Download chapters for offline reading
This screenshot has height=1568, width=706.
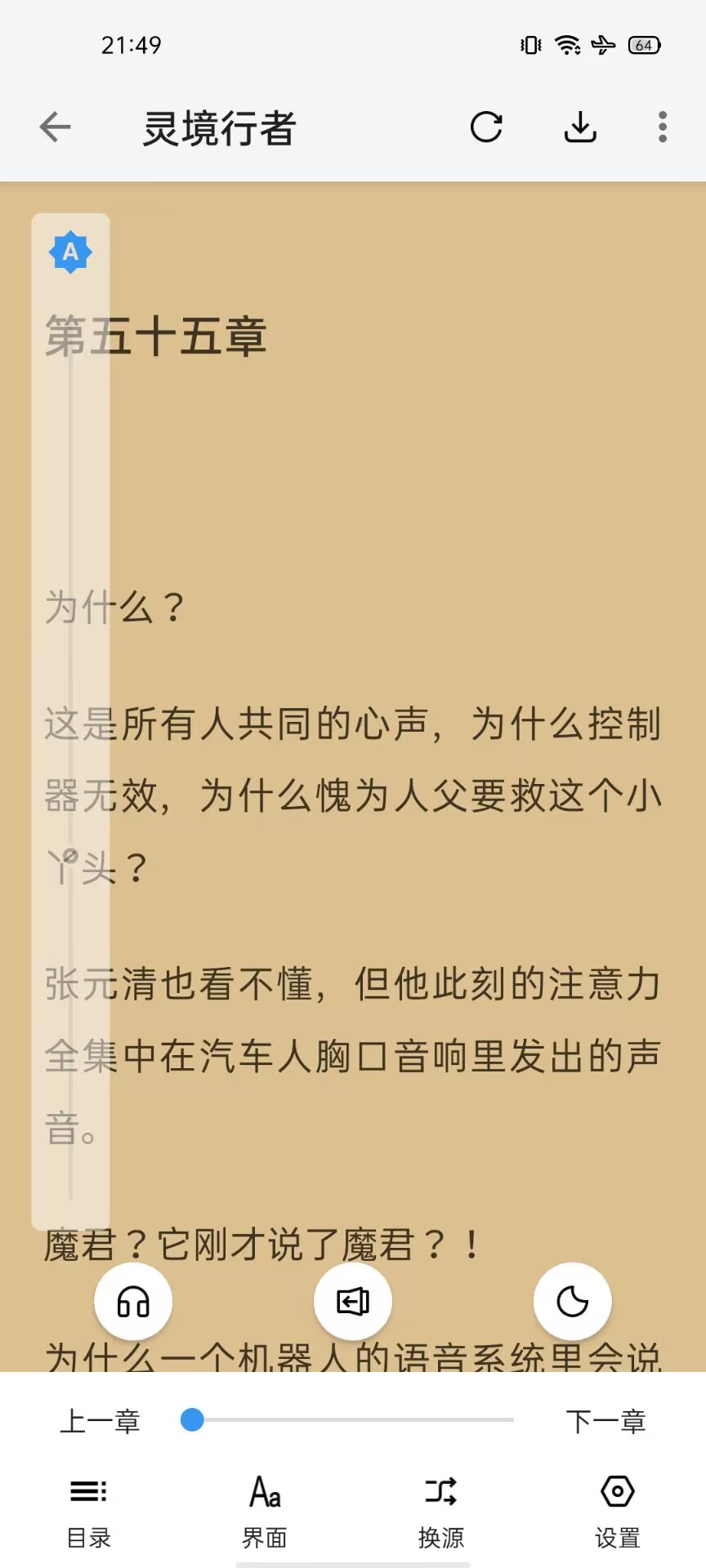(x=580, y=127)
